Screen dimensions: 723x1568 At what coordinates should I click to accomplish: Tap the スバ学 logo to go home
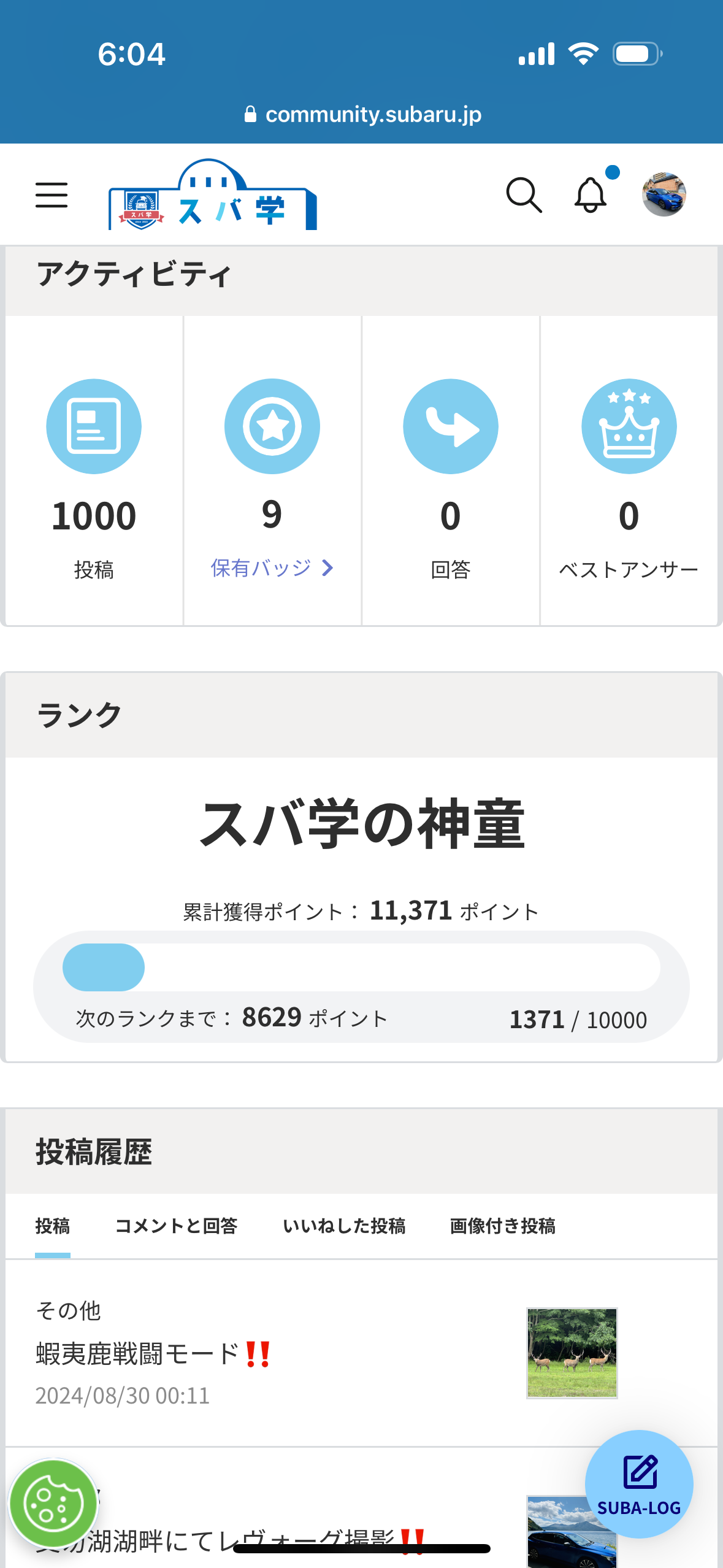tap(213, 194)
